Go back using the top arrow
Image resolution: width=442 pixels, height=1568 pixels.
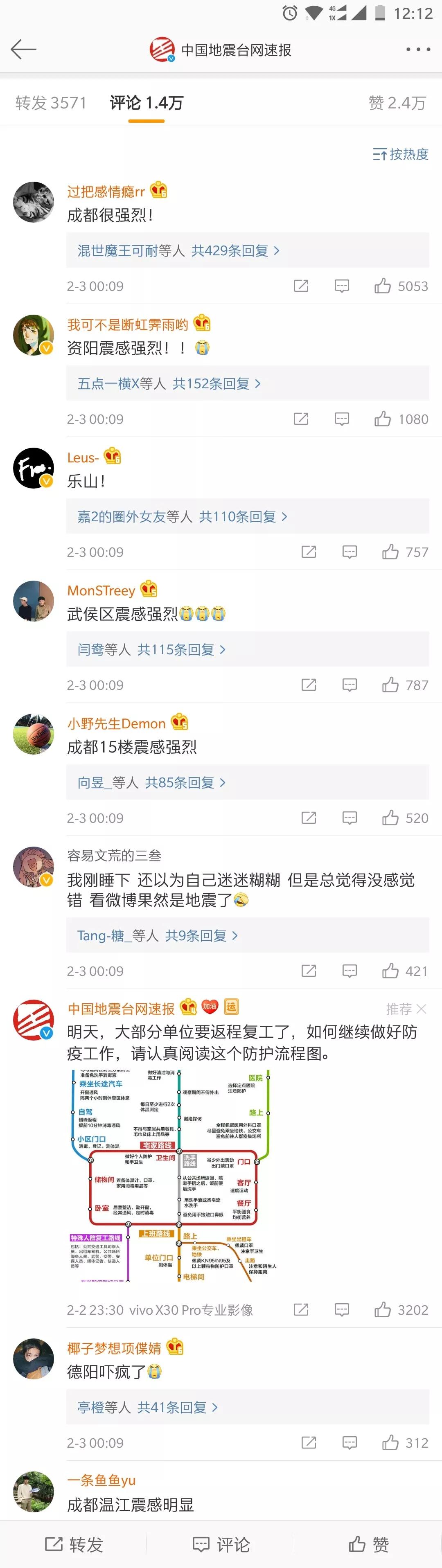tap(23, 49)
